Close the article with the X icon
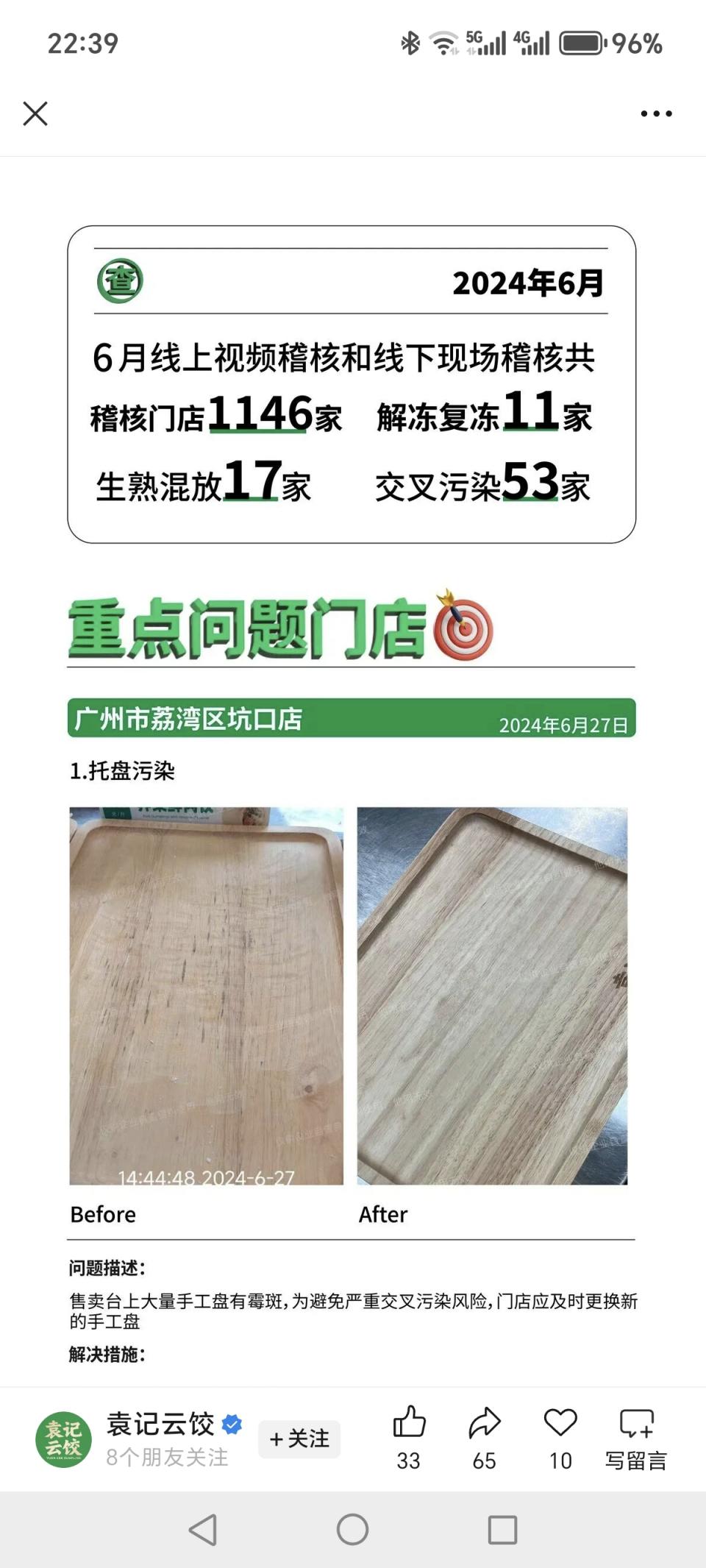This screenshot has height=1568, width=706. click(35, 114)
